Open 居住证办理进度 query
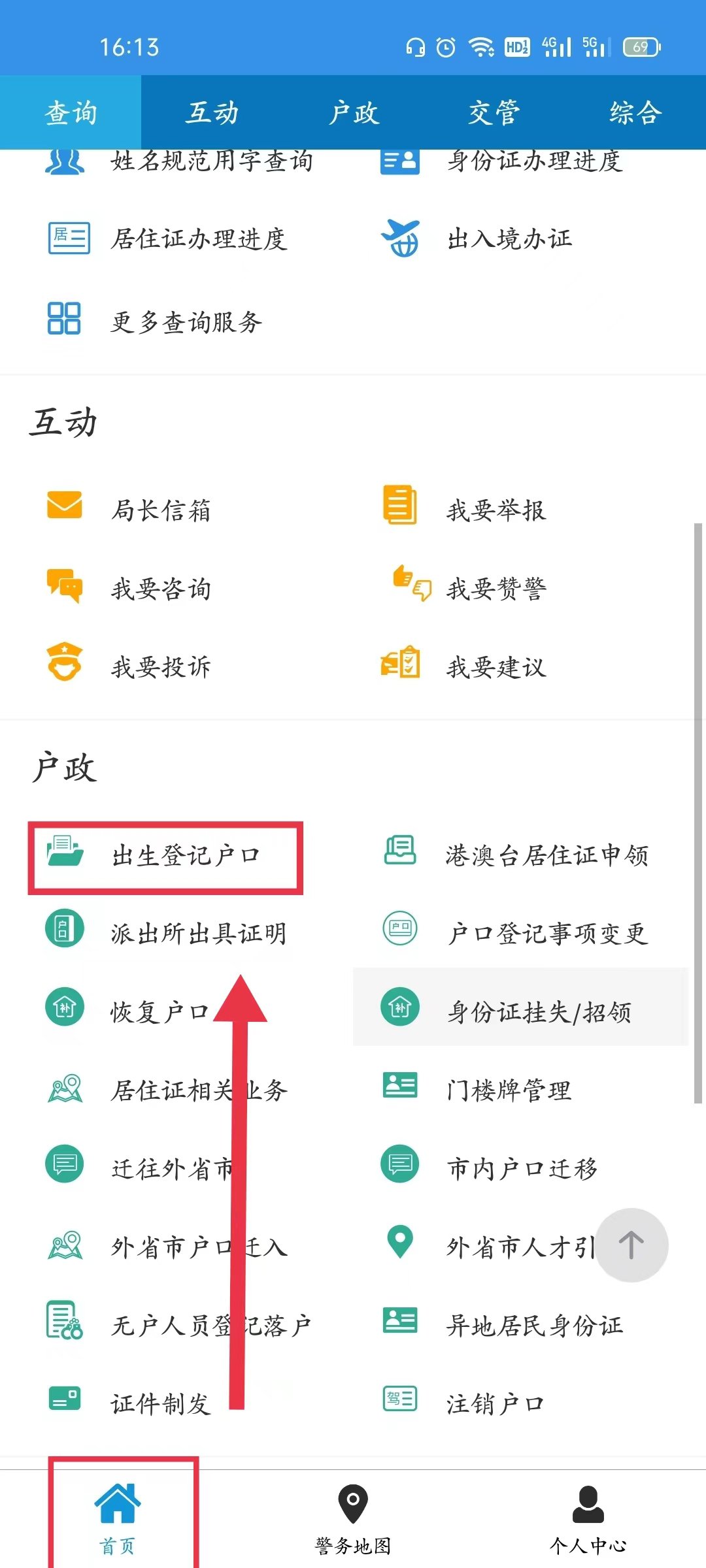This screenshot has height=1568, width=706. (x=199, y=238)
